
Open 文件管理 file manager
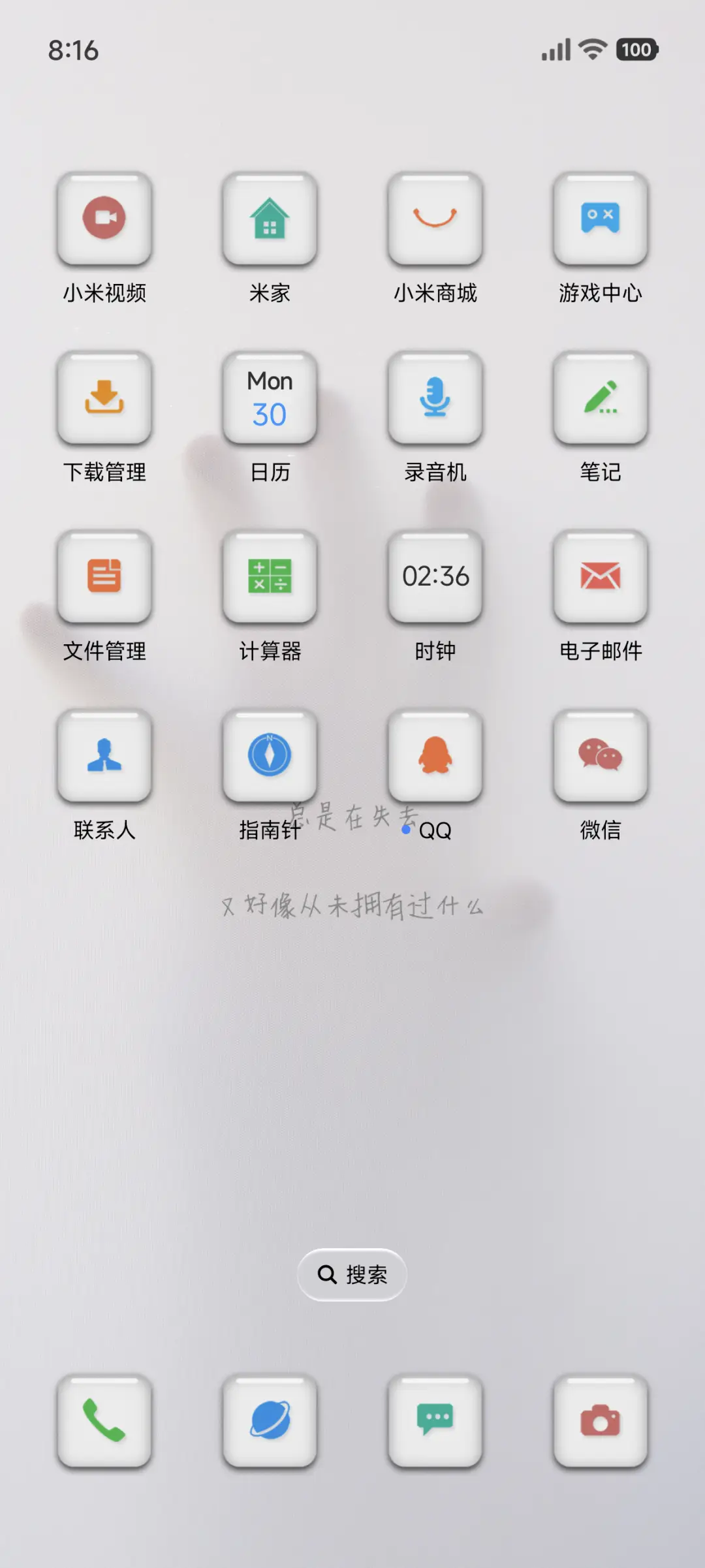(x=104, y=576)
